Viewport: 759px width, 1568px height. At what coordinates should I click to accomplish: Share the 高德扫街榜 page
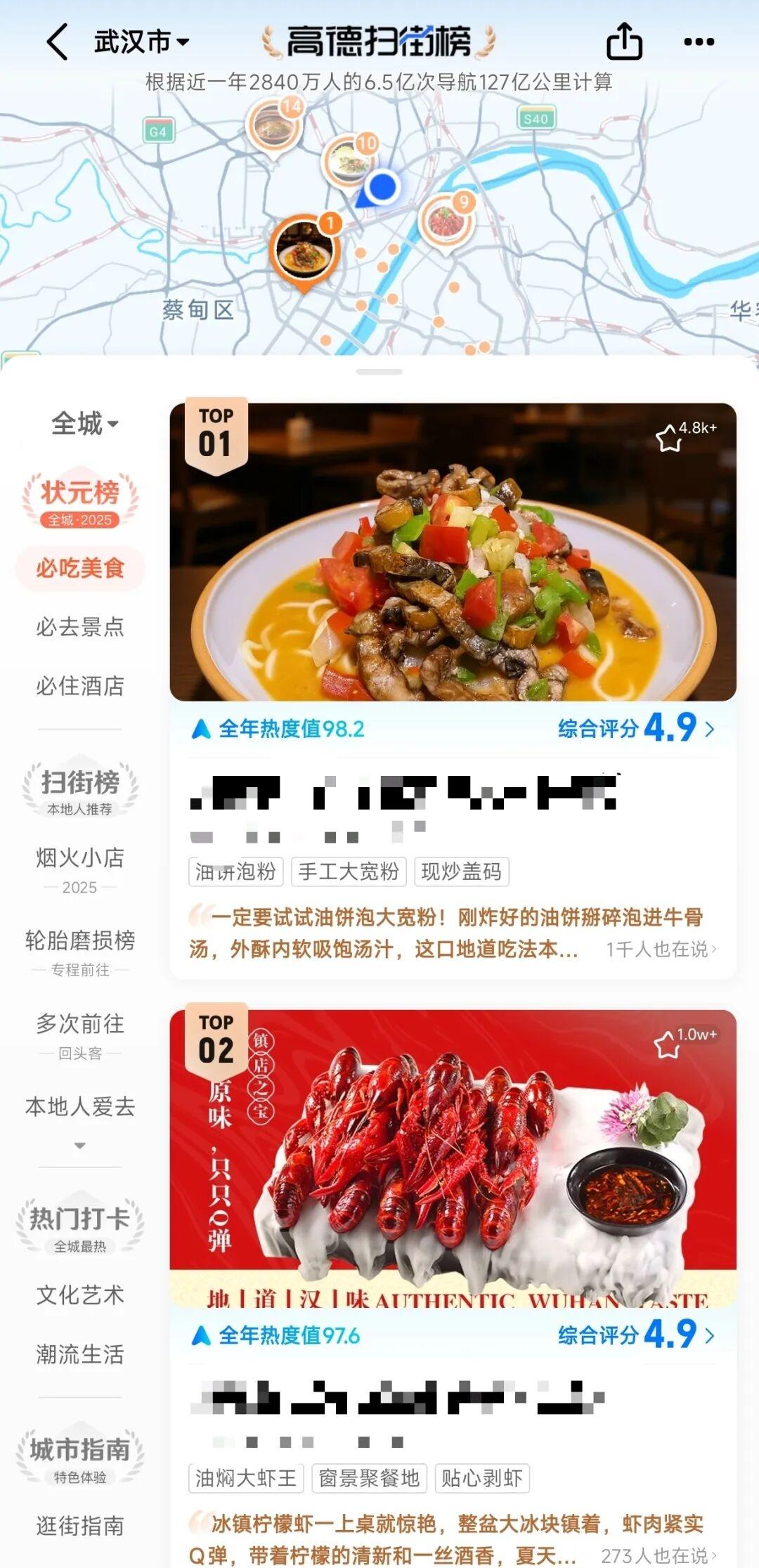click(624, 41)
